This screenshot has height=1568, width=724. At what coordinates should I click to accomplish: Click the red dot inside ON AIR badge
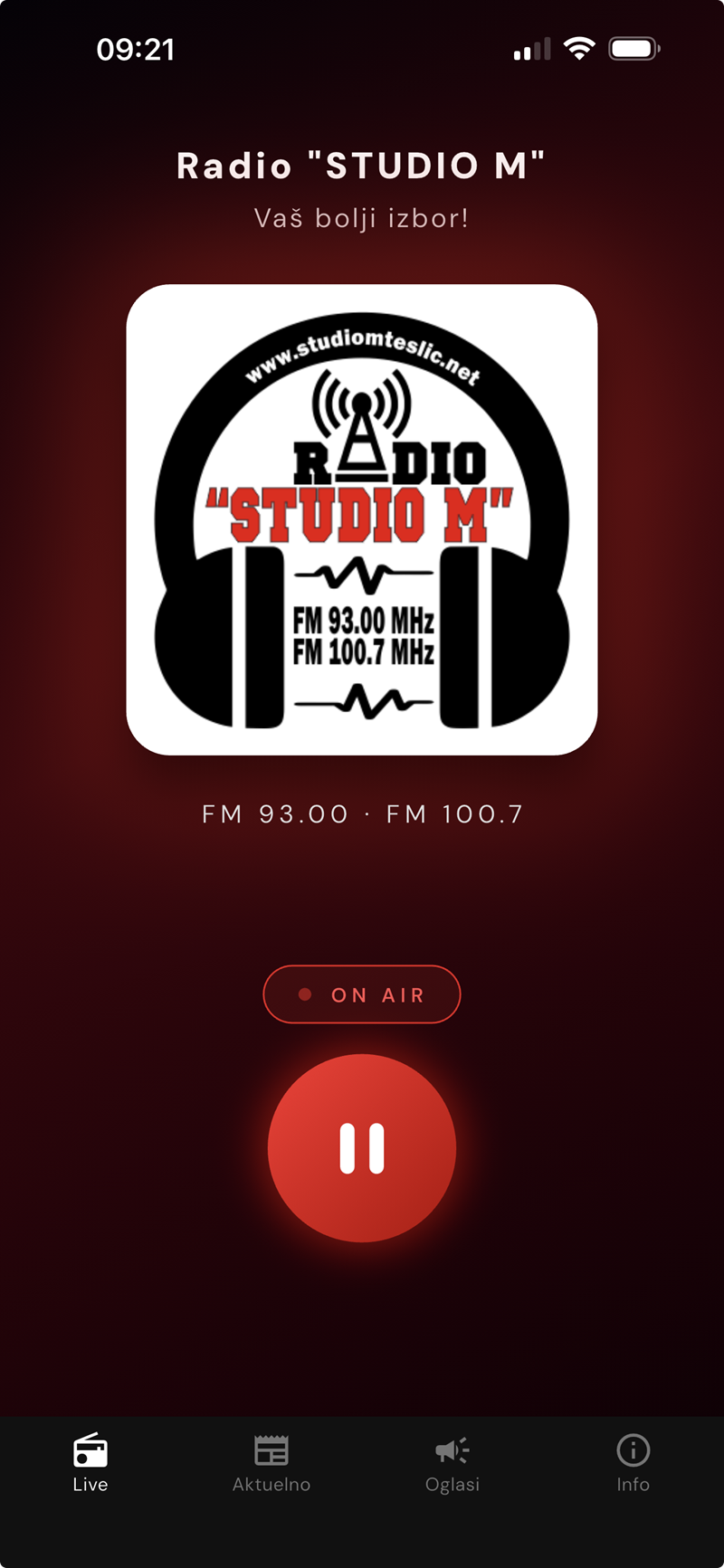(306, 994)
